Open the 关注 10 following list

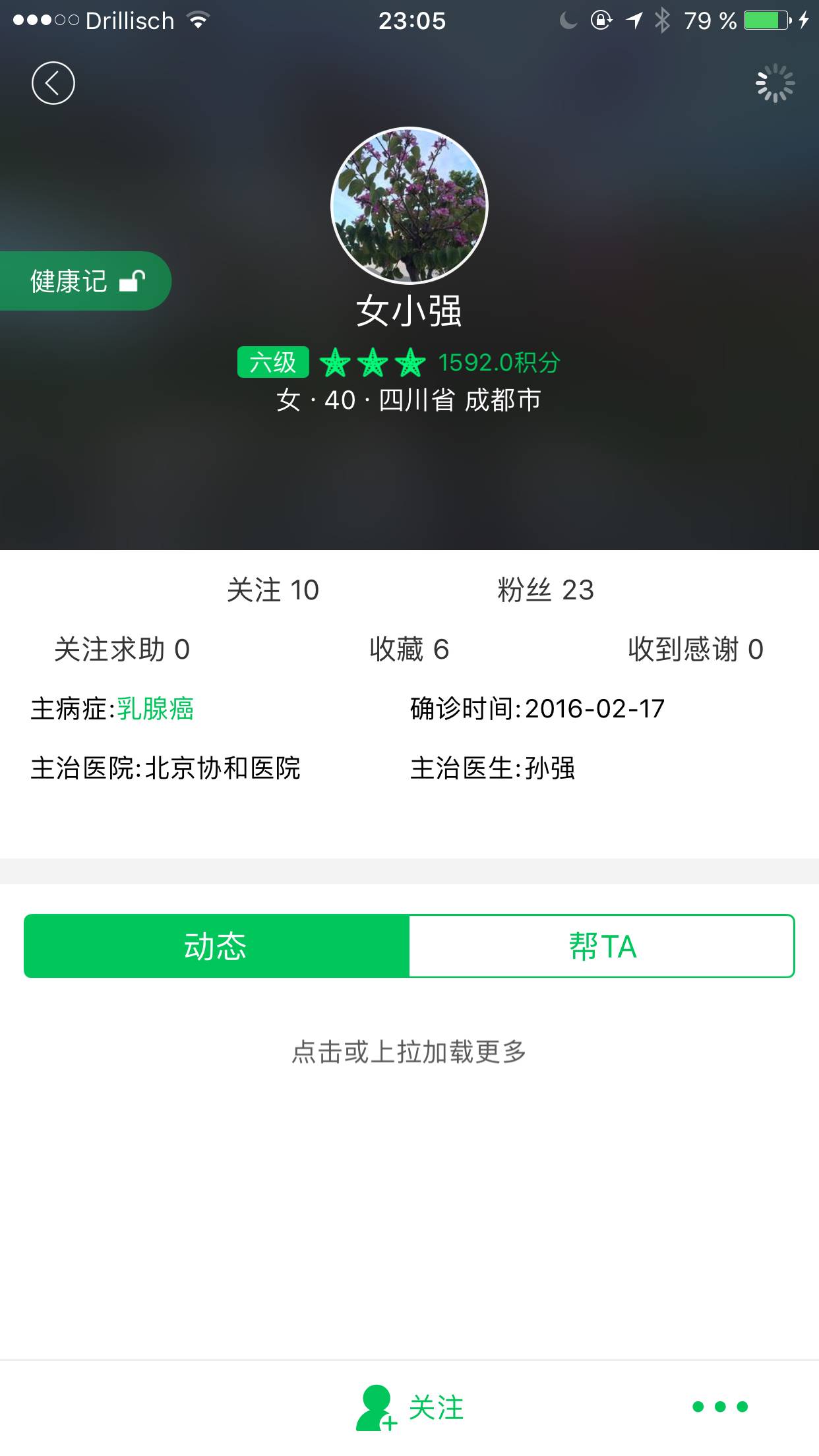(272, 590)
